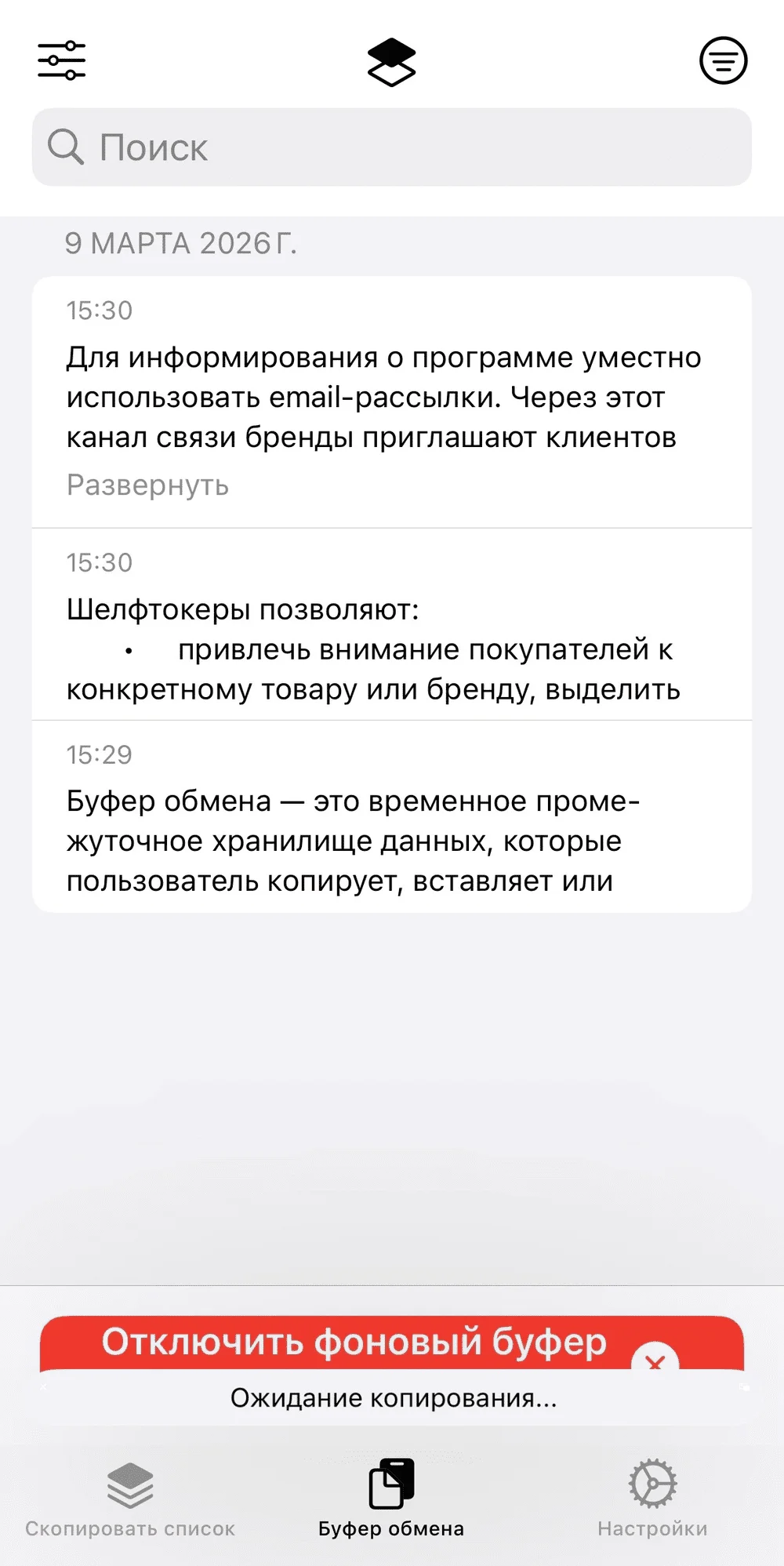Screen dimensions: 784x1566
Task: Tap the Поиск search field
Action: click(392, 147)
